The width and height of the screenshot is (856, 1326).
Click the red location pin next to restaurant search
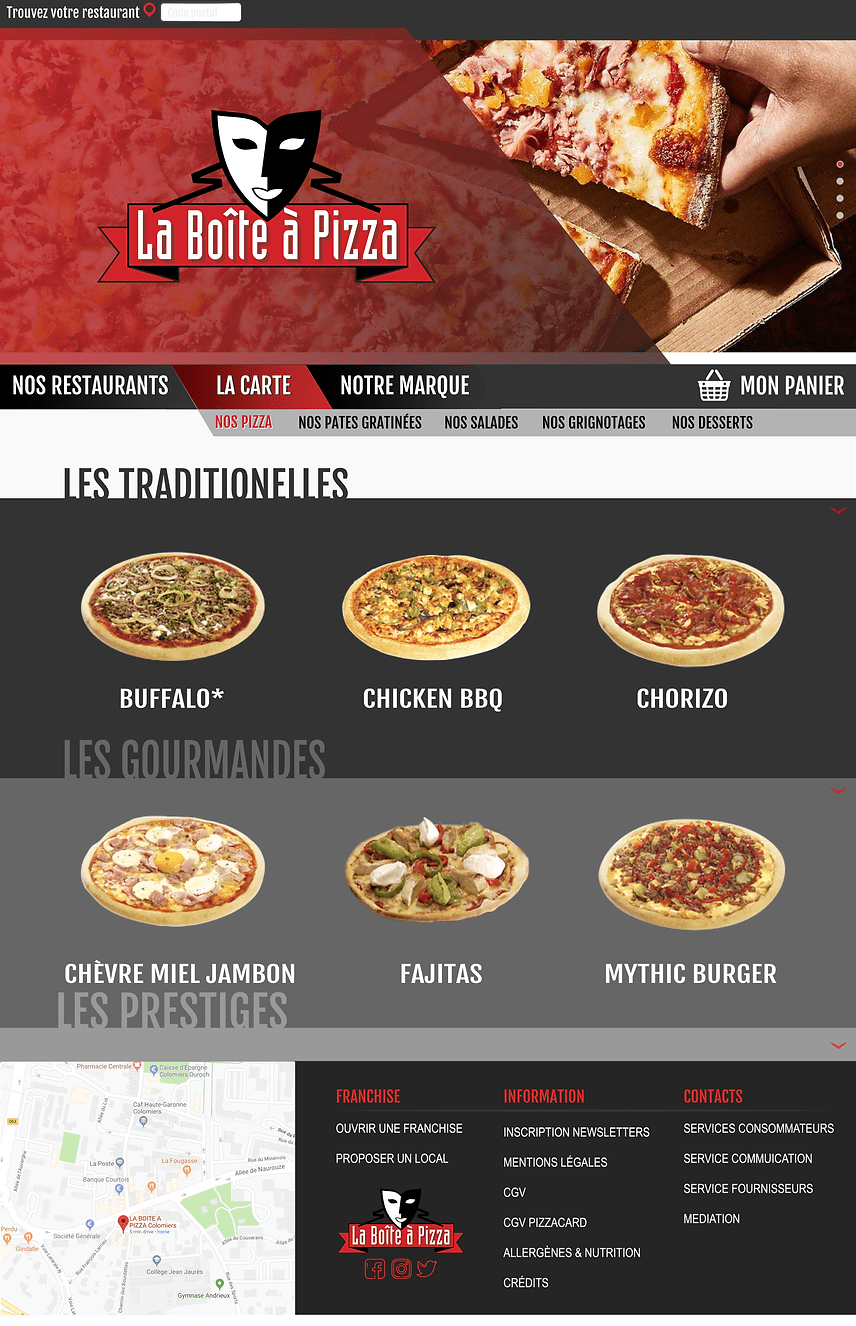click(150, 11)
